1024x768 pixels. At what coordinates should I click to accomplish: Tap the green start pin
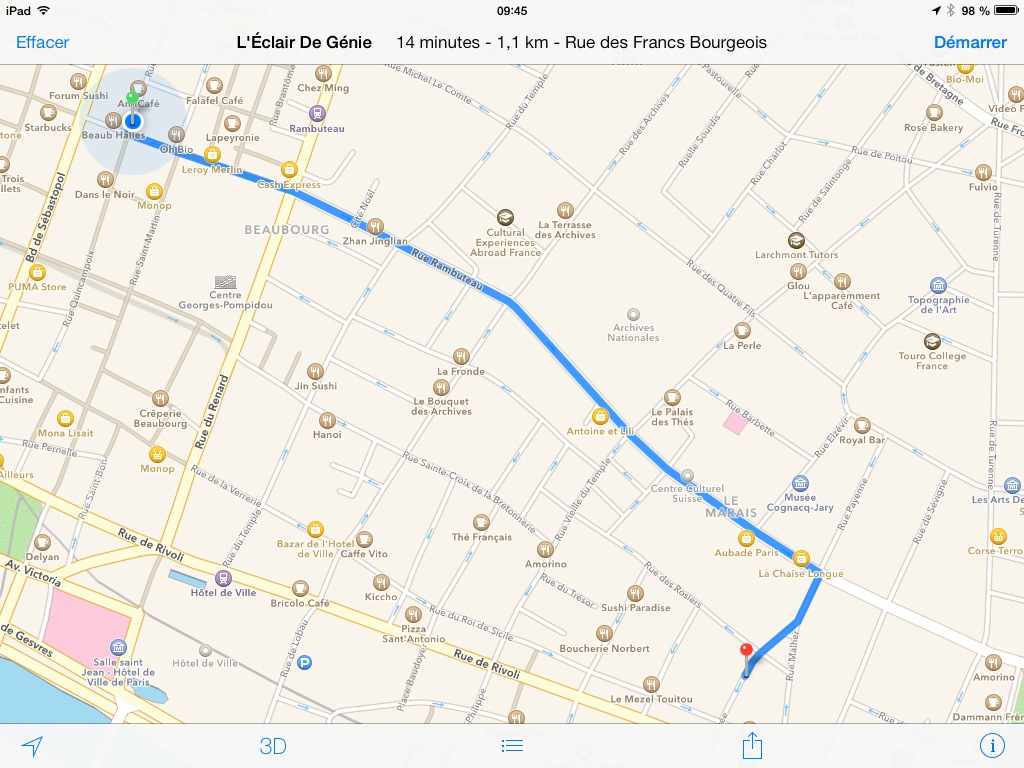click(132, 98)
